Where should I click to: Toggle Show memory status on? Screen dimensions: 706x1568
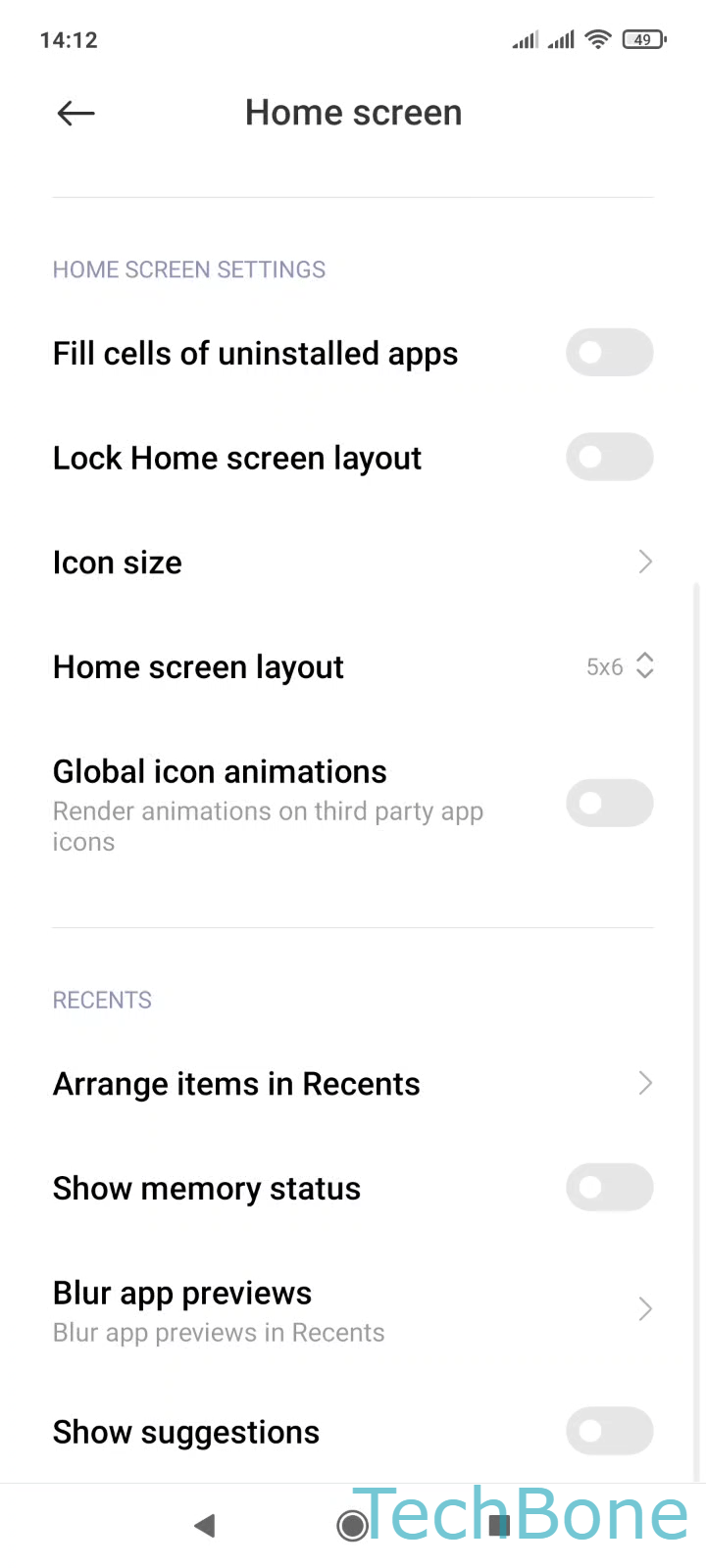(609, 1188)
